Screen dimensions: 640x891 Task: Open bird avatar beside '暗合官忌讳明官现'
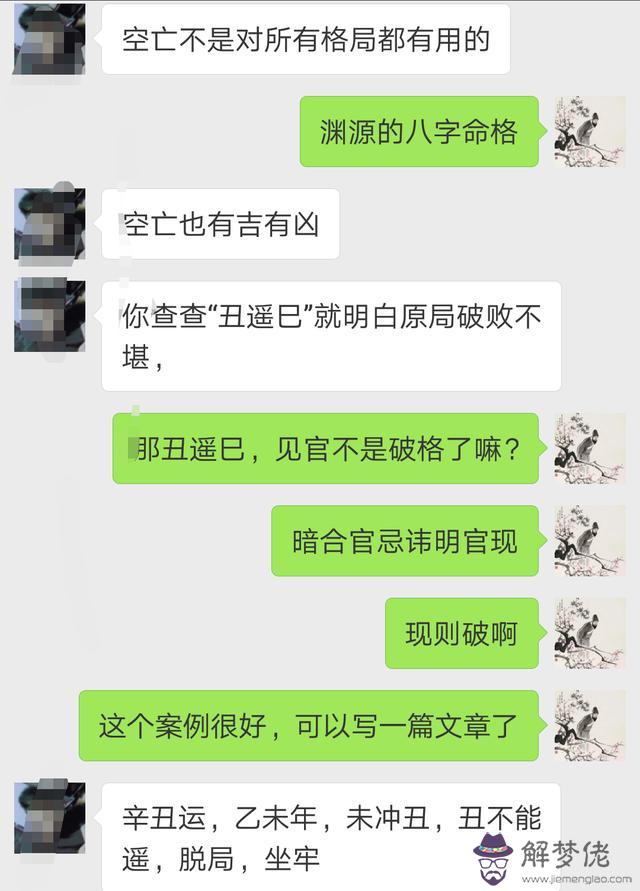590,540
